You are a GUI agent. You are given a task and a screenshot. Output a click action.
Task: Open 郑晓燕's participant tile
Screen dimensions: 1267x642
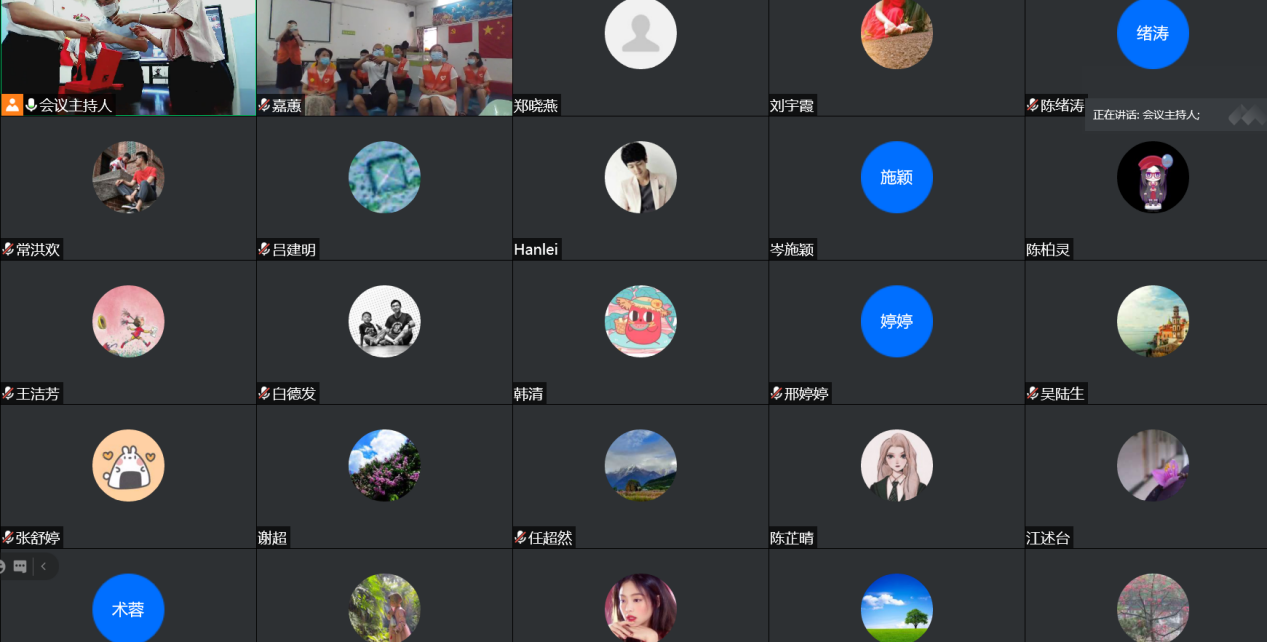(x=640, y=40)
